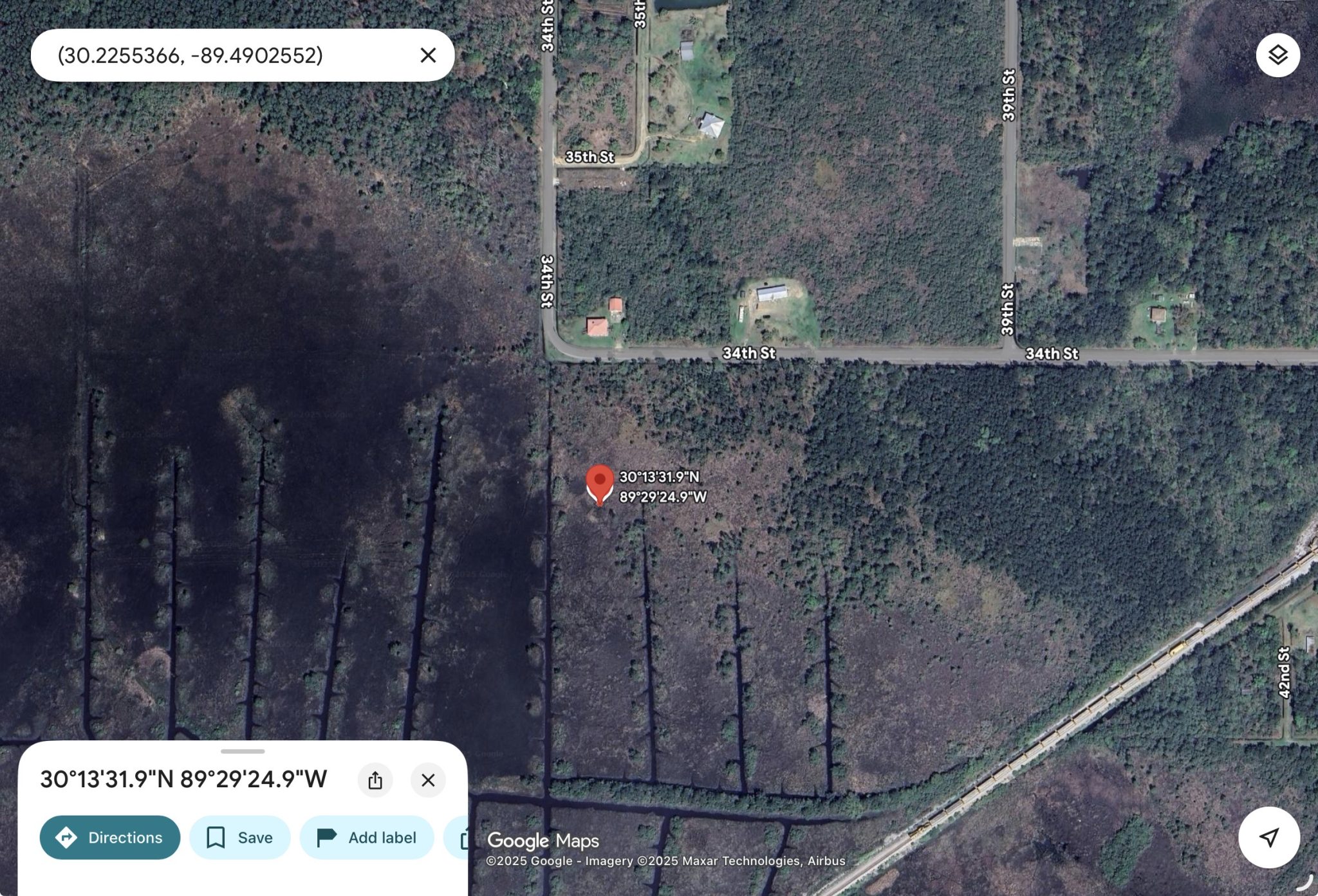
Task: Add a label to this location
Action: tap(367, 837)
